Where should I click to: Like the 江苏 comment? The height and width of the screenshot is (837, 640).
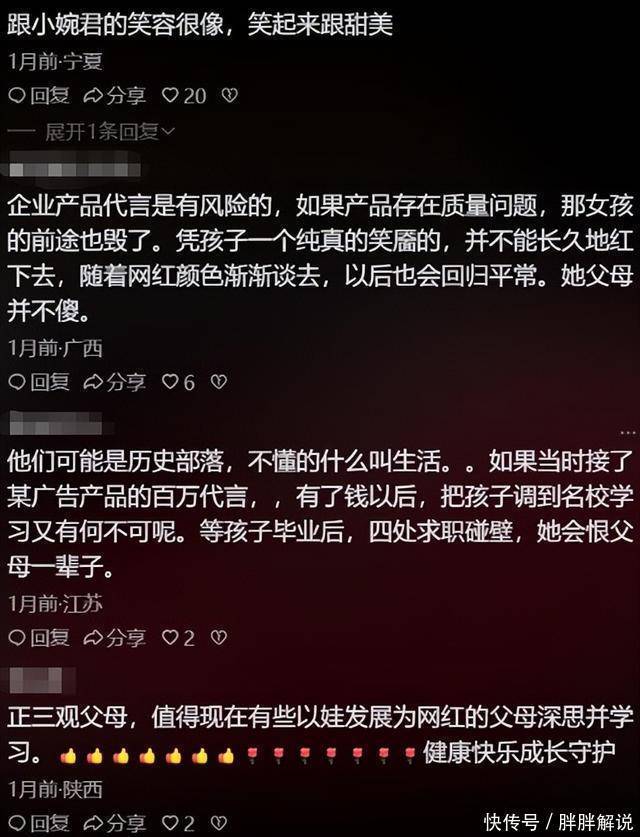(178, 637)
